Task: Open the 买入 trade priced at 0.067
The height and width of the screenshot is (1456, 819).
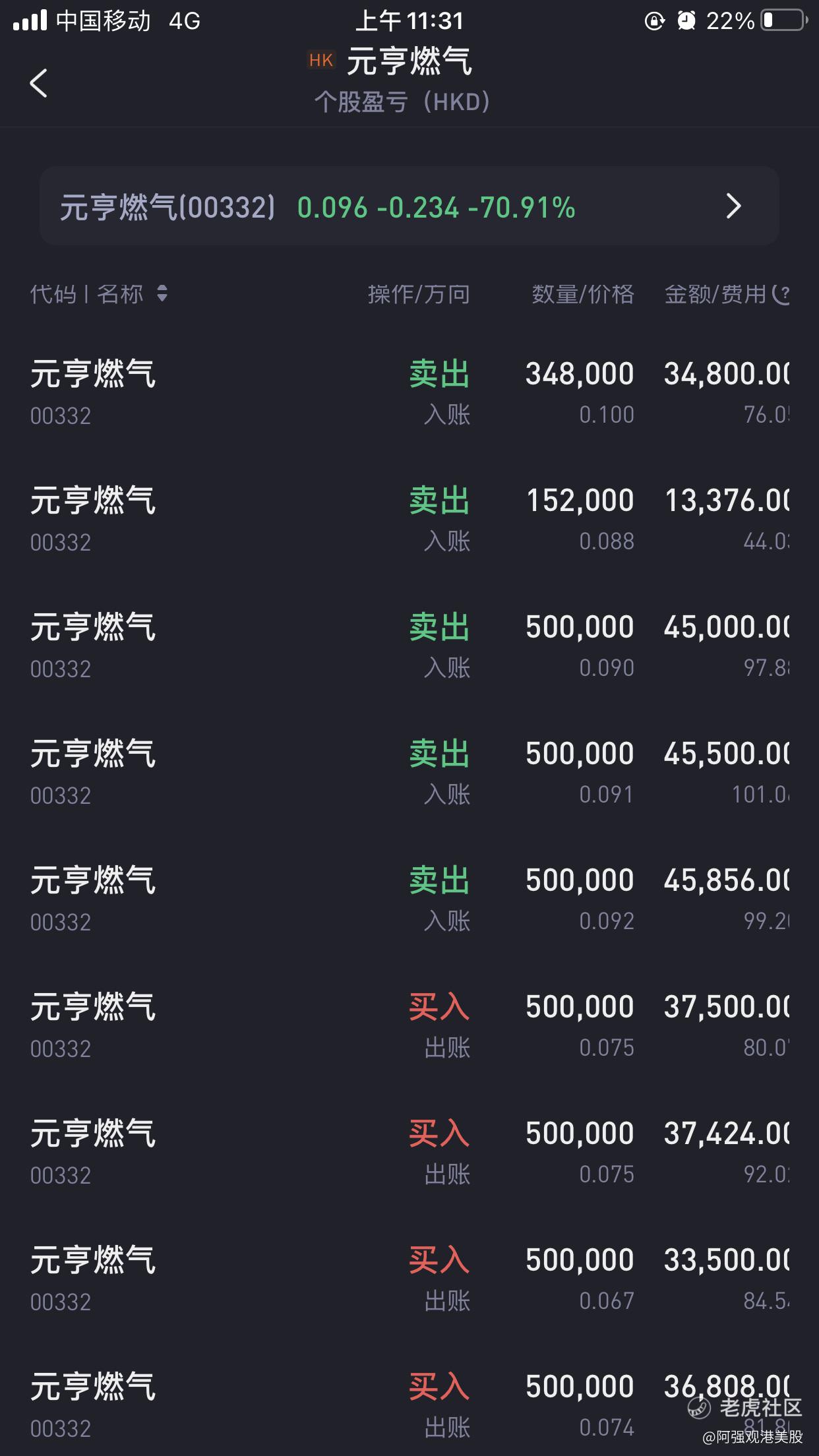Action: 409,1279
